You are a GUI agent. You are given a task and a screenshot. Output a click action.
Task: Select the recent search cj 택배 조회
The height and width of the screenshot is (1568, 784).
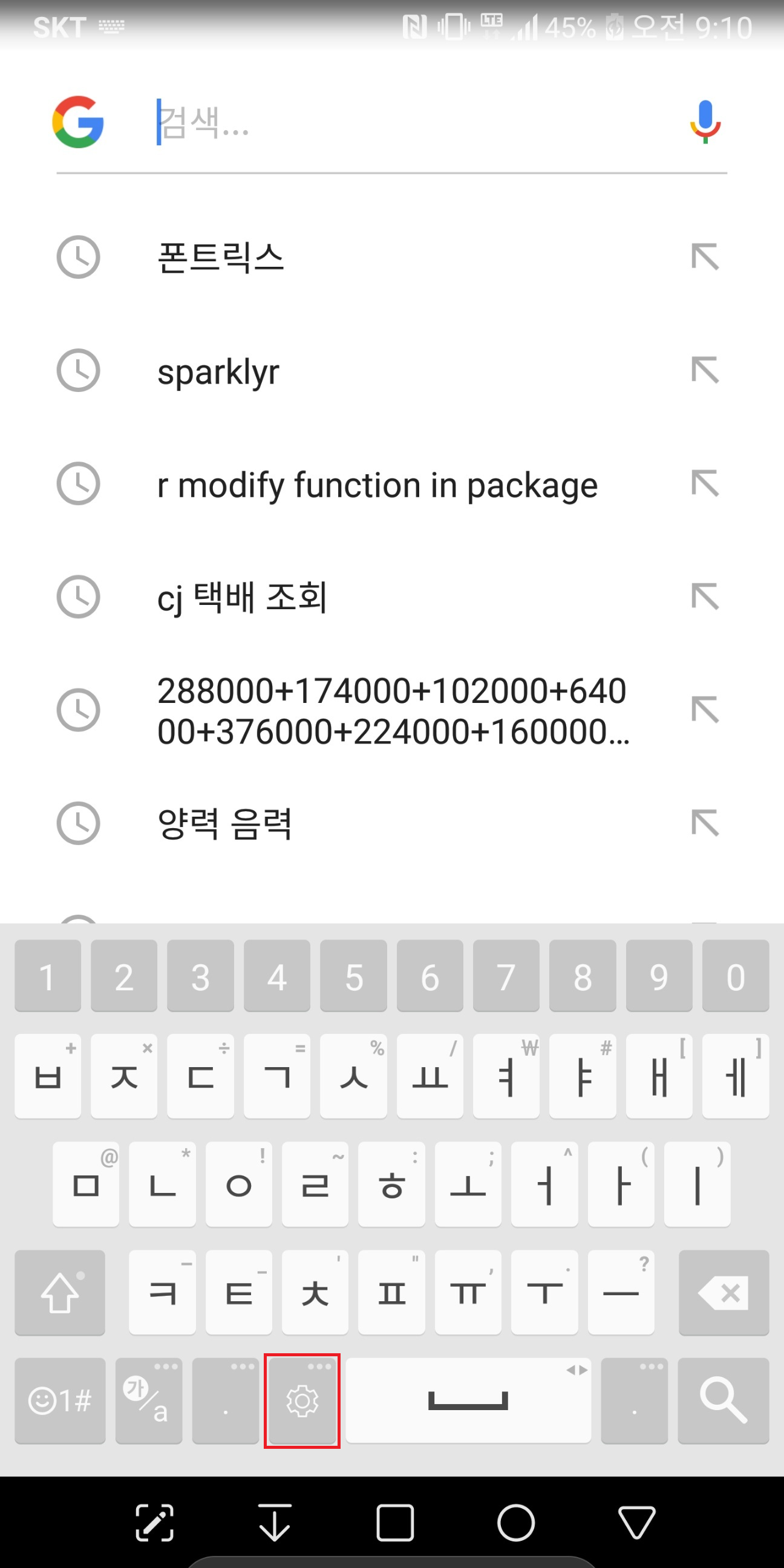[x=242, y=597]
